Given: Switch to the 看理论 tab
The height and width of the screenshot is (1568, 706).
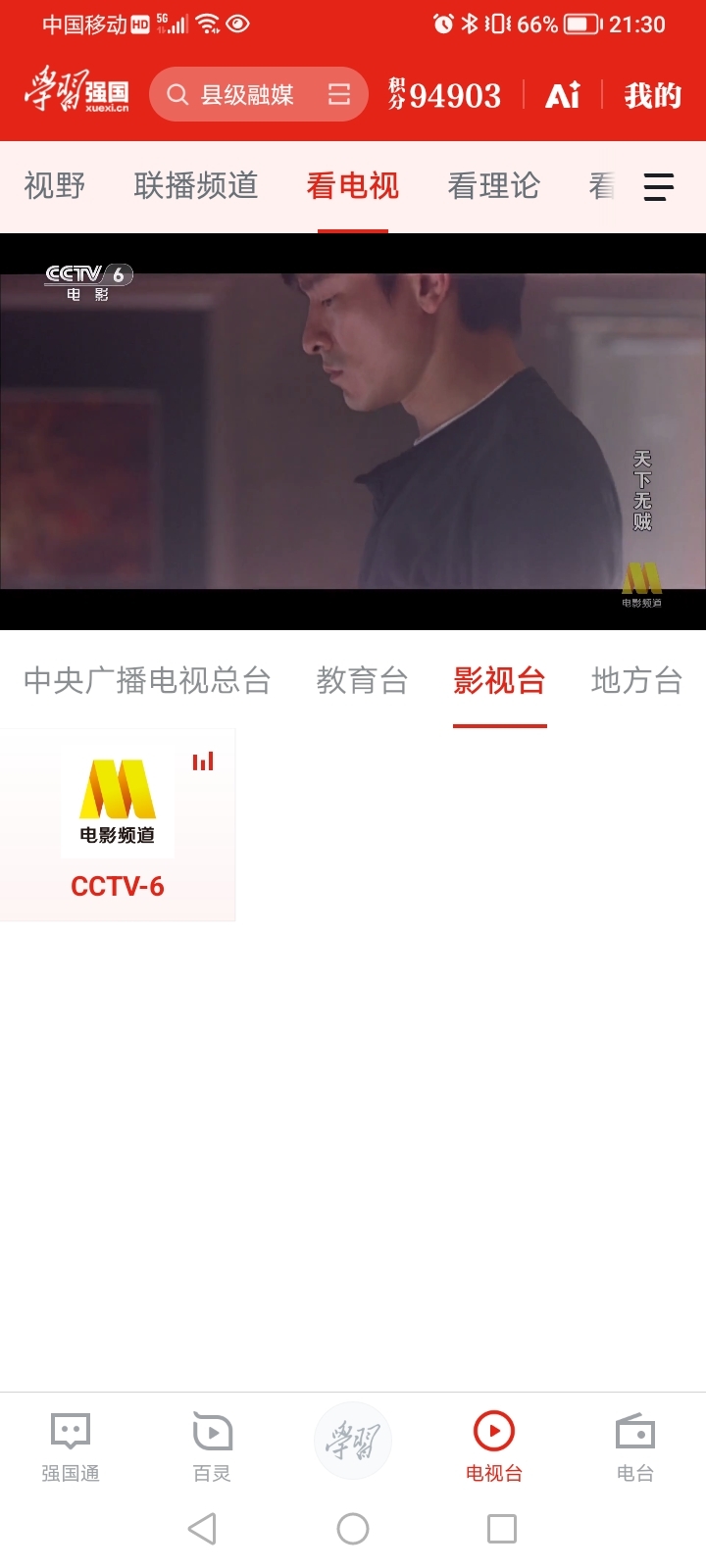Looking at the screenshot, I should point(493,185).
